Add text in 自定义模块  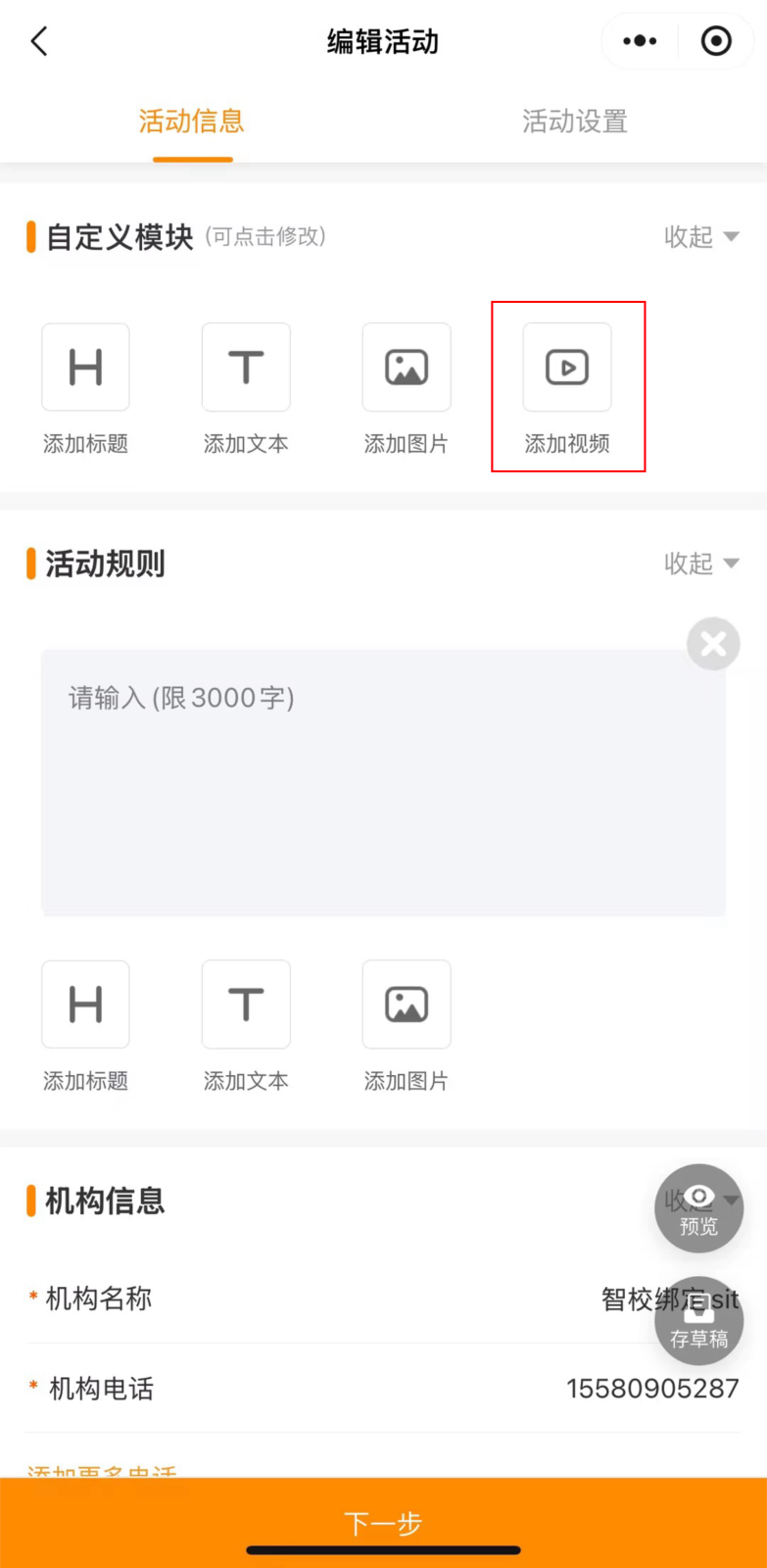point(246,368)
